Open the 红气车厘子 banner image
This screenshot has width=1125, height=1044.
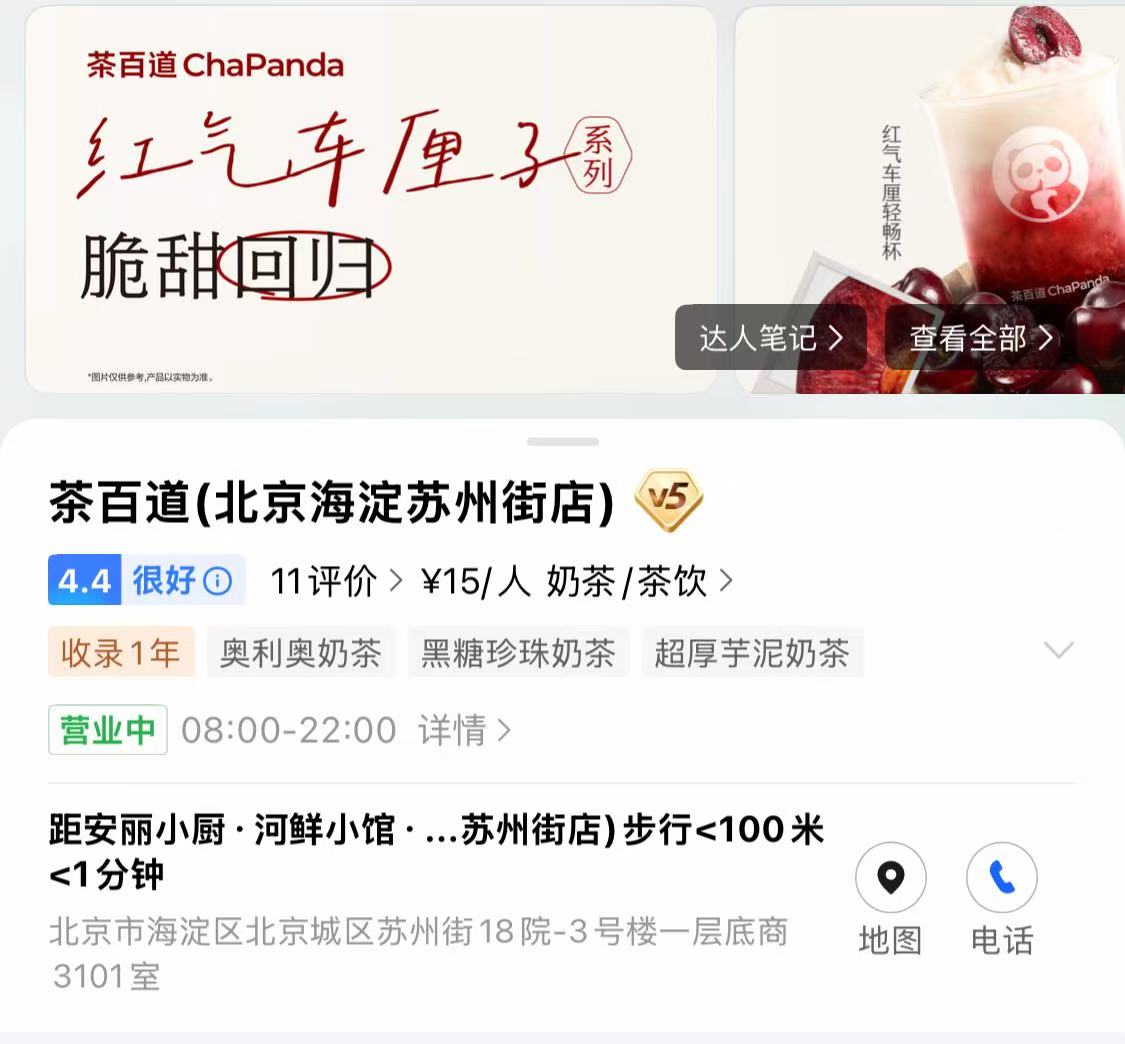[370, 200]
